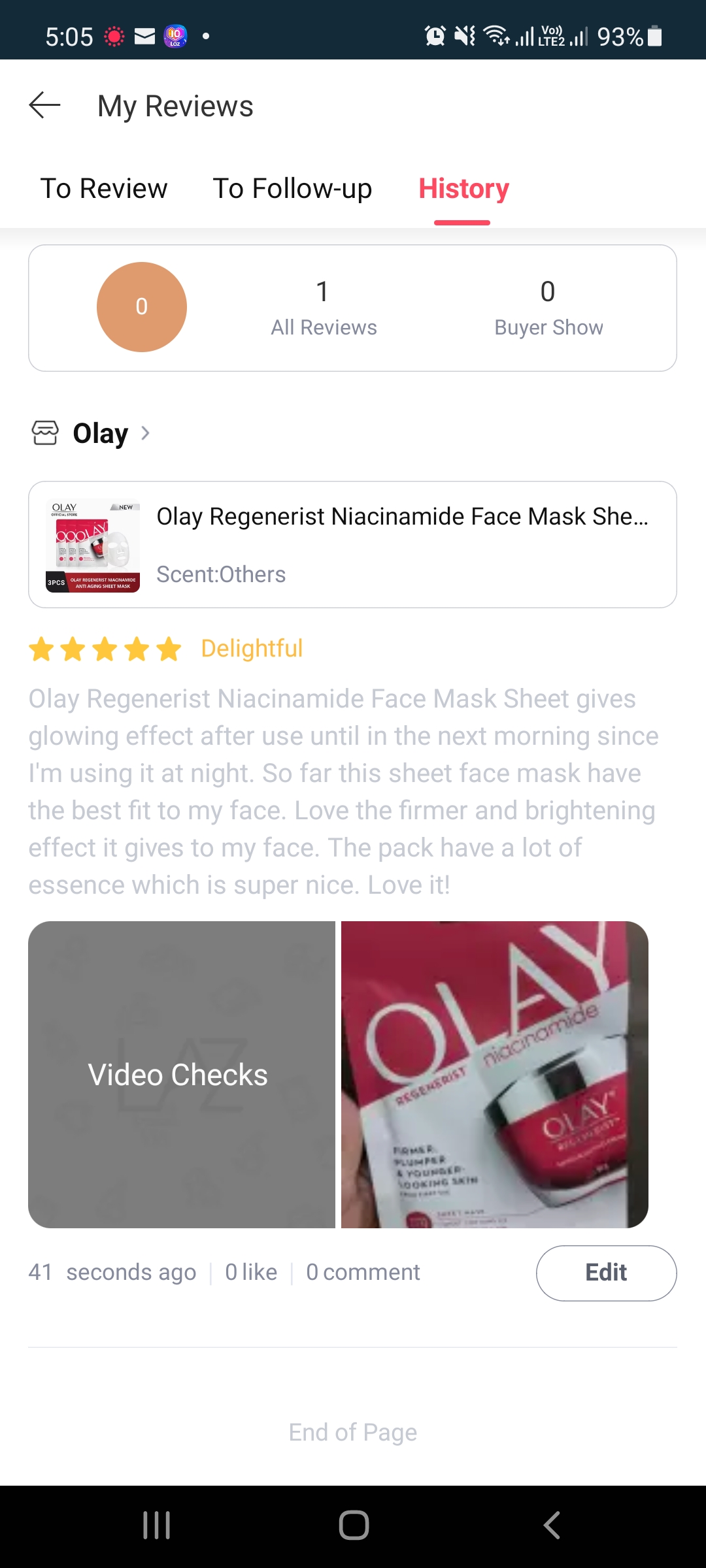This screenshot has width=706, height=1568.
Task: Switch to the To Review tab
Action: [104, 189]
